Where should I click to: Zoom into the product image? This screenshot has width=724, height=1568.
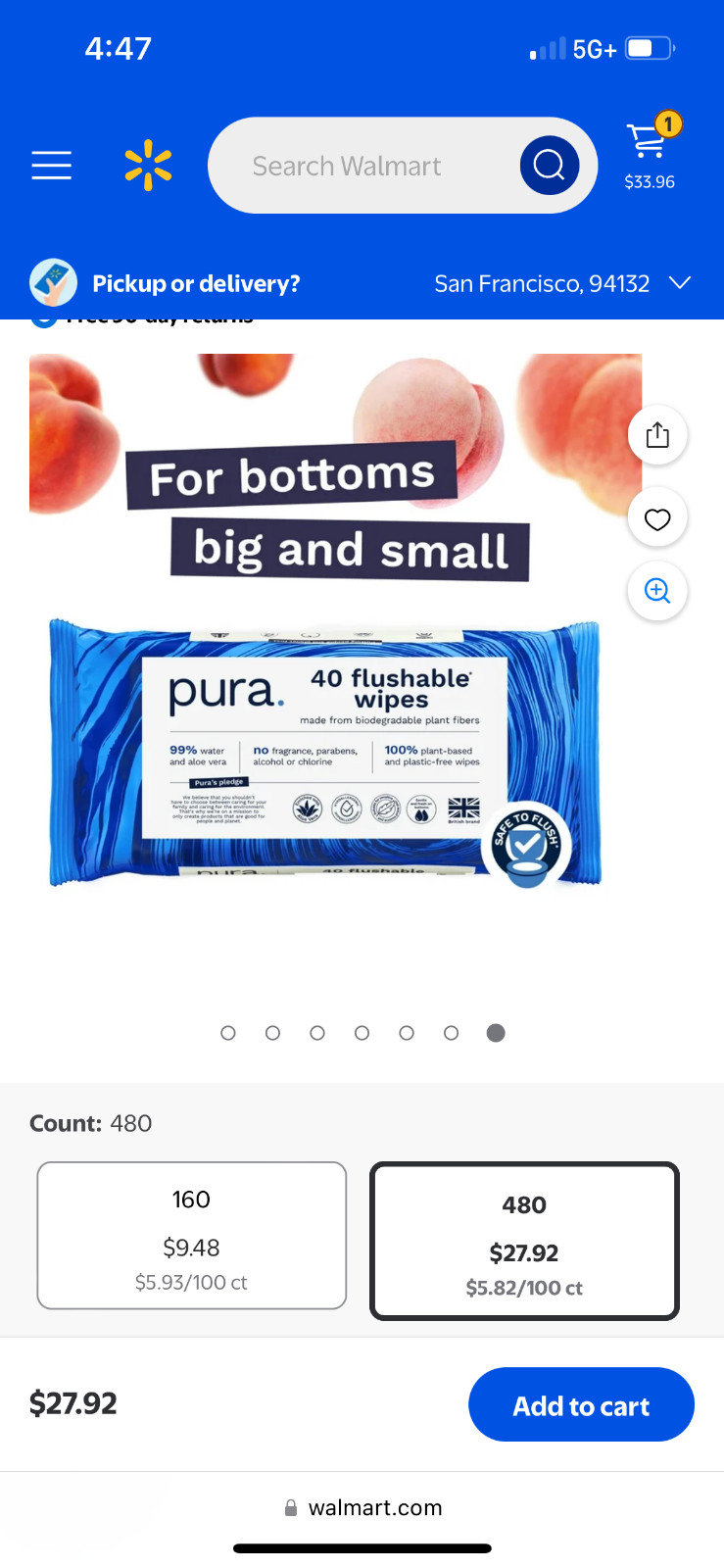point(657,591)
